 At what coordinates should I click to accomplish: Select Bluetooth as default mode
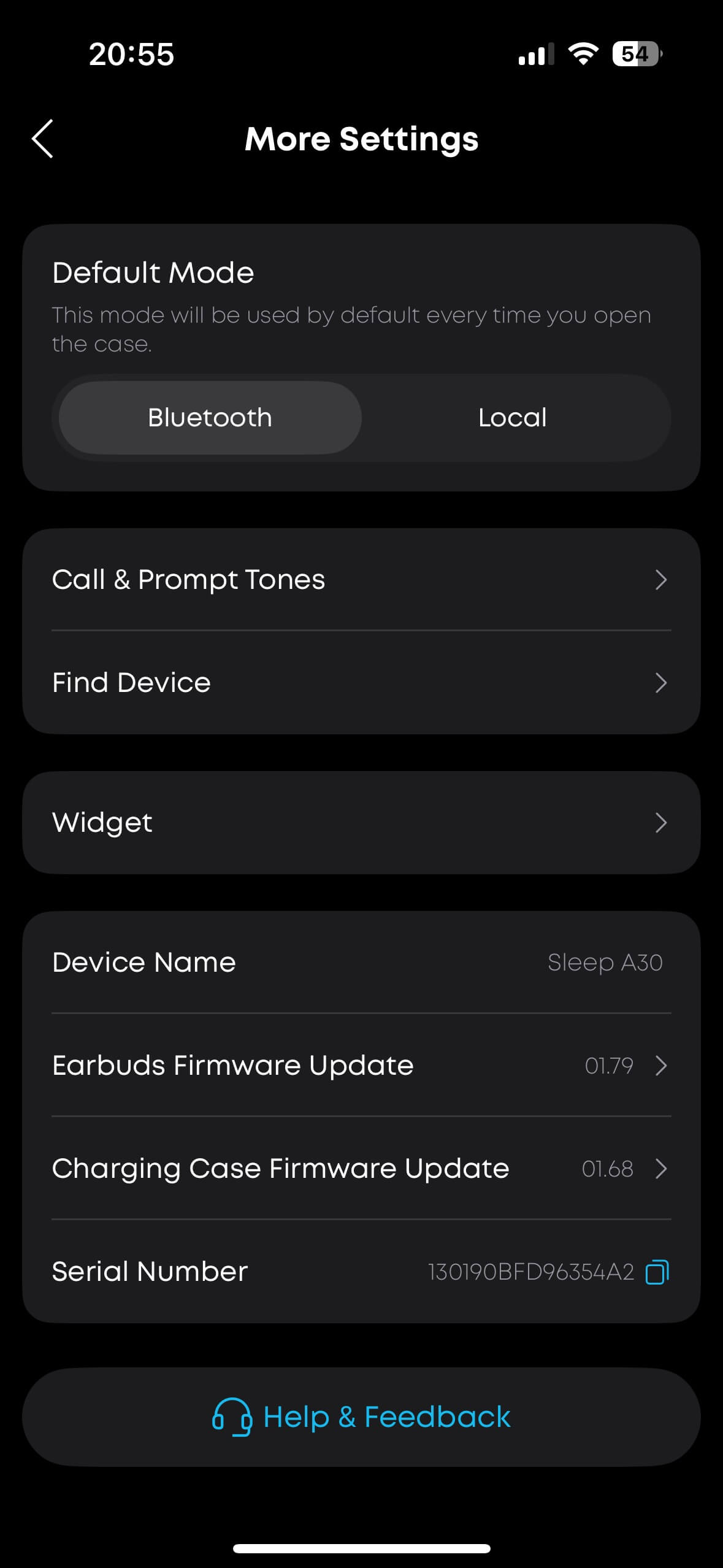click(x=210, y=418)
